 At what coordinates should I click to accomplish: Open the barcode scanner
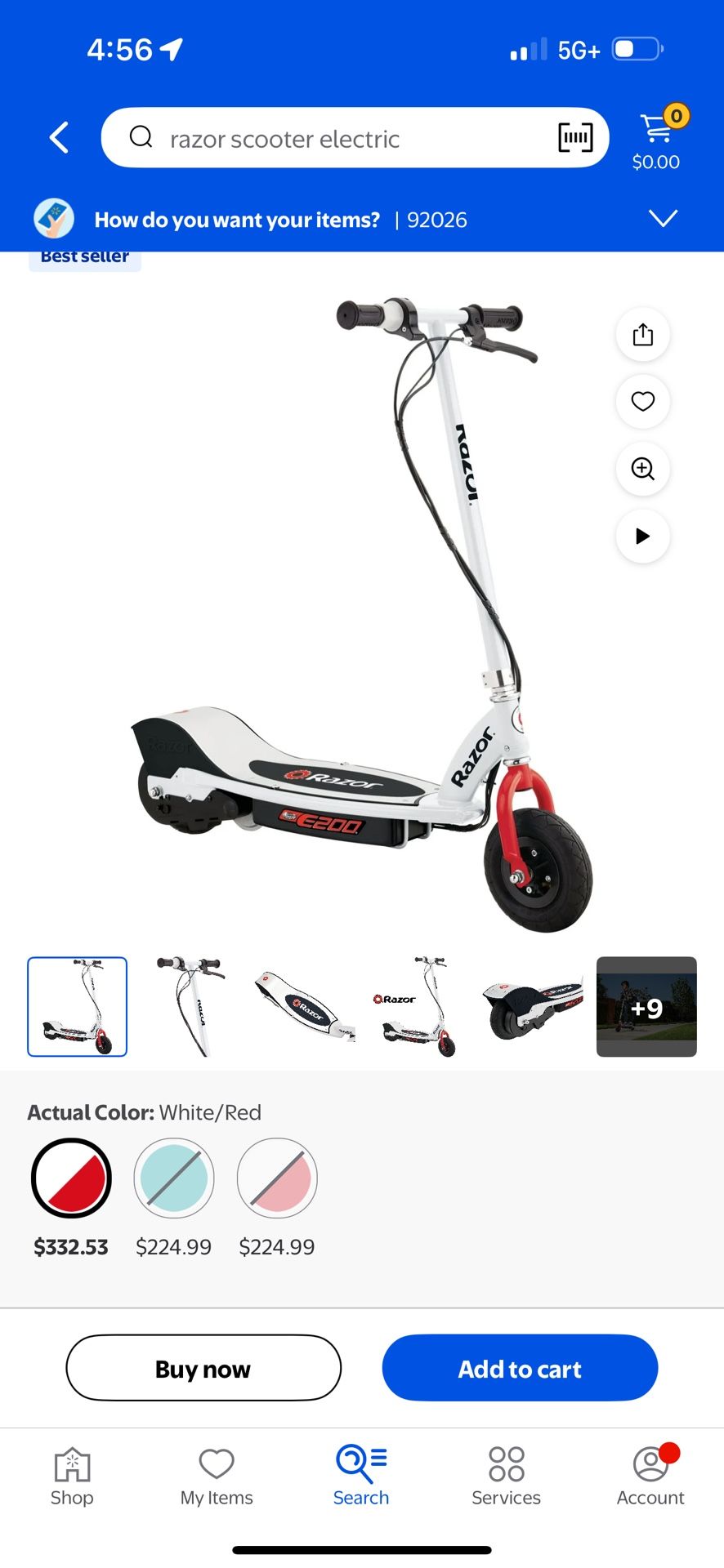tap(575, 138)
